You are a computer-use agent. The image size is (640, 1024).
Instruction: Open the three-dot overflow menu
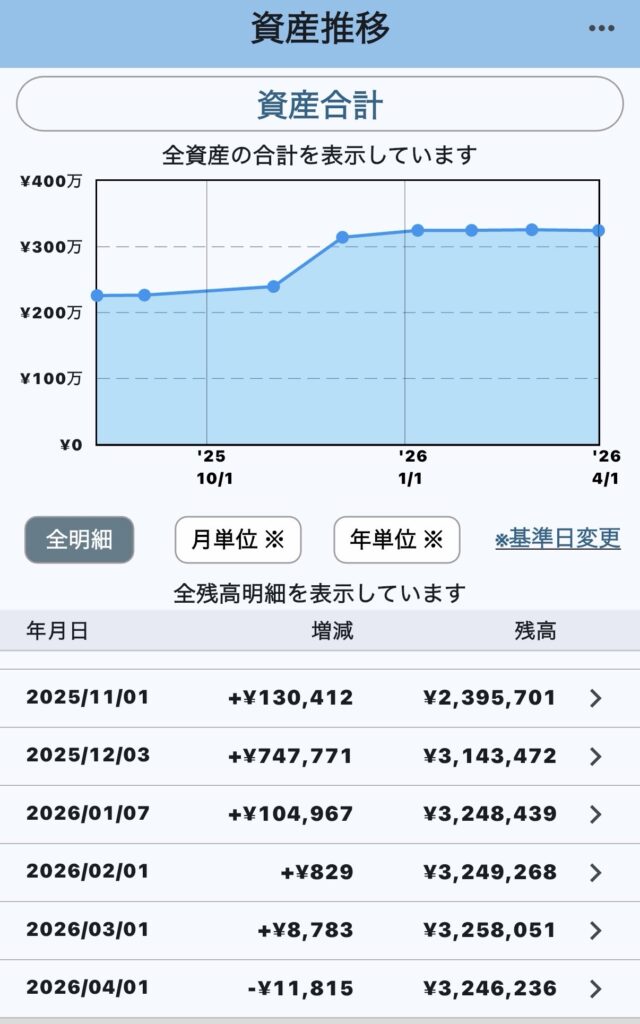click(601, 29)
